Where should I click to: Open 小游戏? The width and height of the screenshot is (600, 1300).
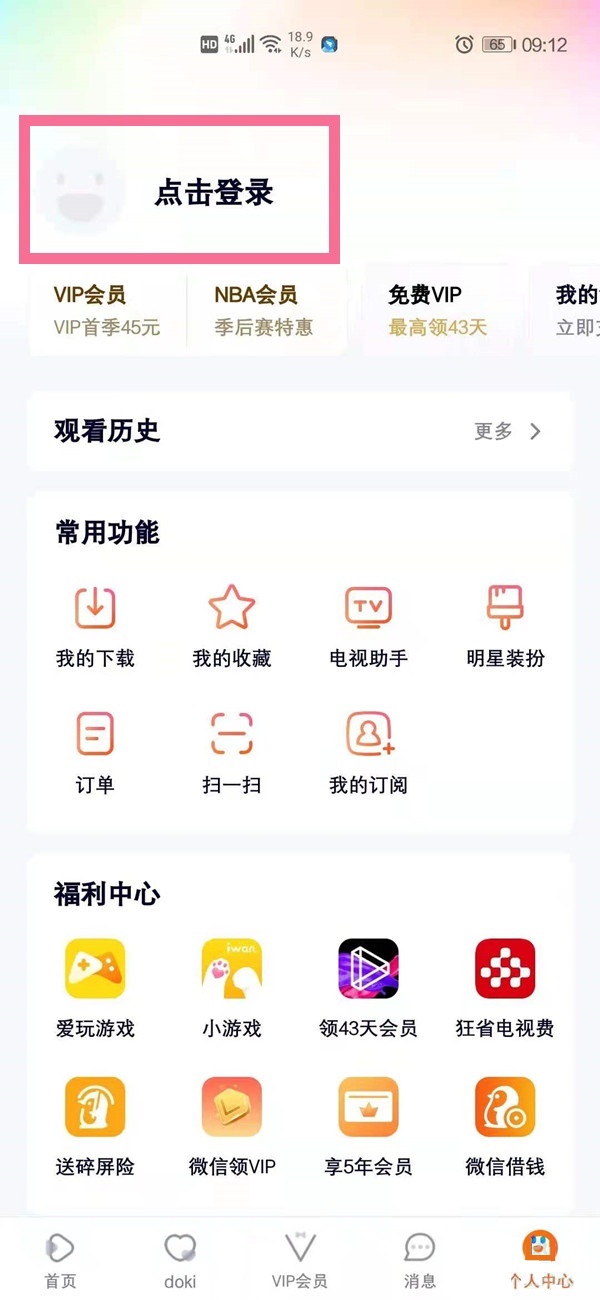coord(232,986)
